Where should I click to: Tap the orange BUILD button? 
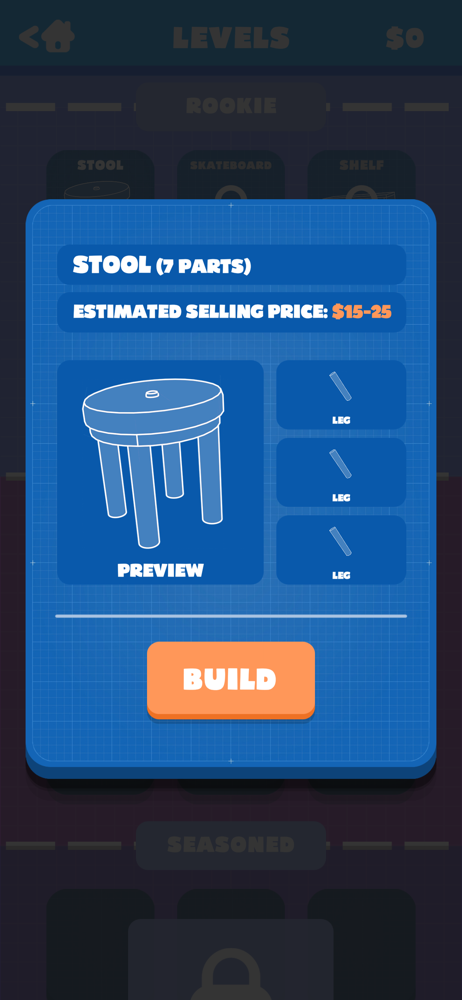231,680
